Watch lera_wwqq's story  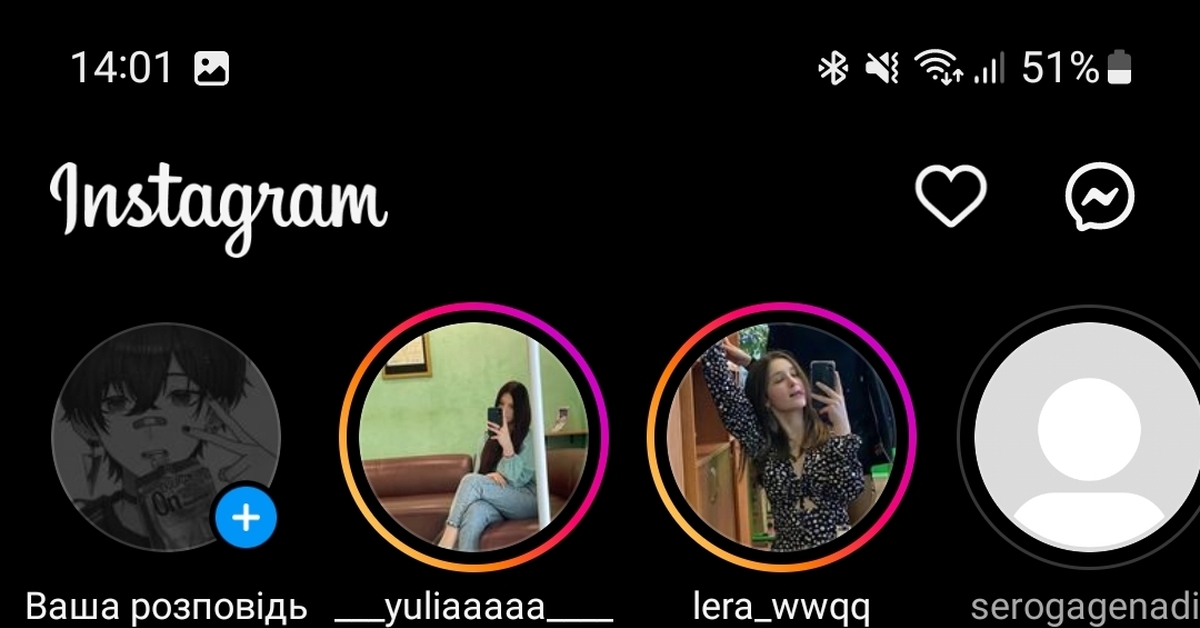(x=781, y=437)
